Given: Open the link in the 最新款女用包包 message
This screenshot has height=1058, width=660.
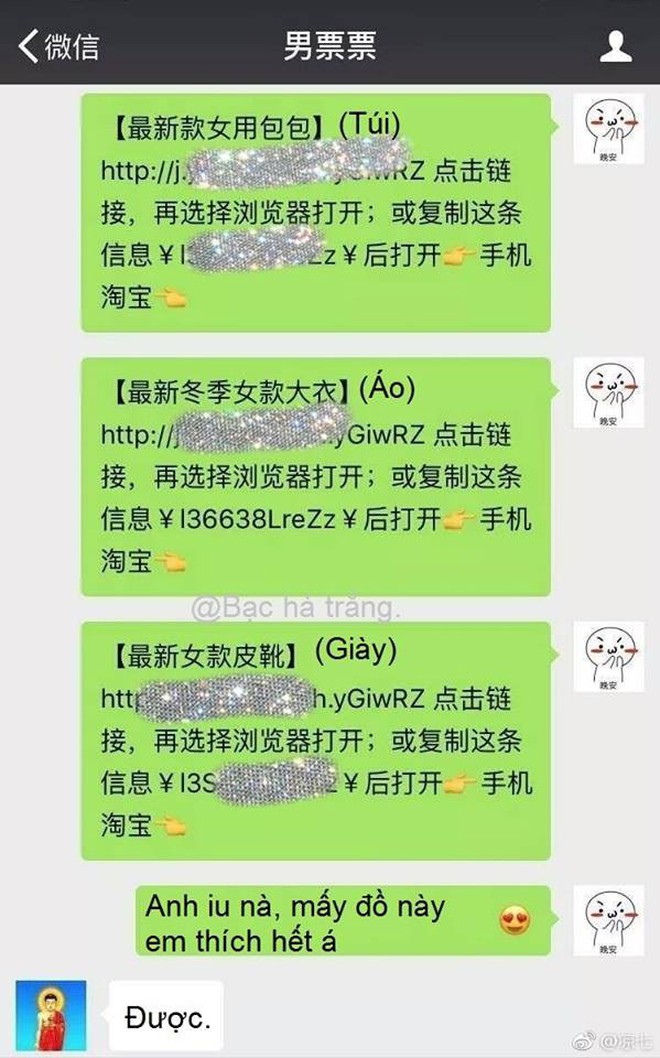Looking at the screenshot, I should pos(263,170).
